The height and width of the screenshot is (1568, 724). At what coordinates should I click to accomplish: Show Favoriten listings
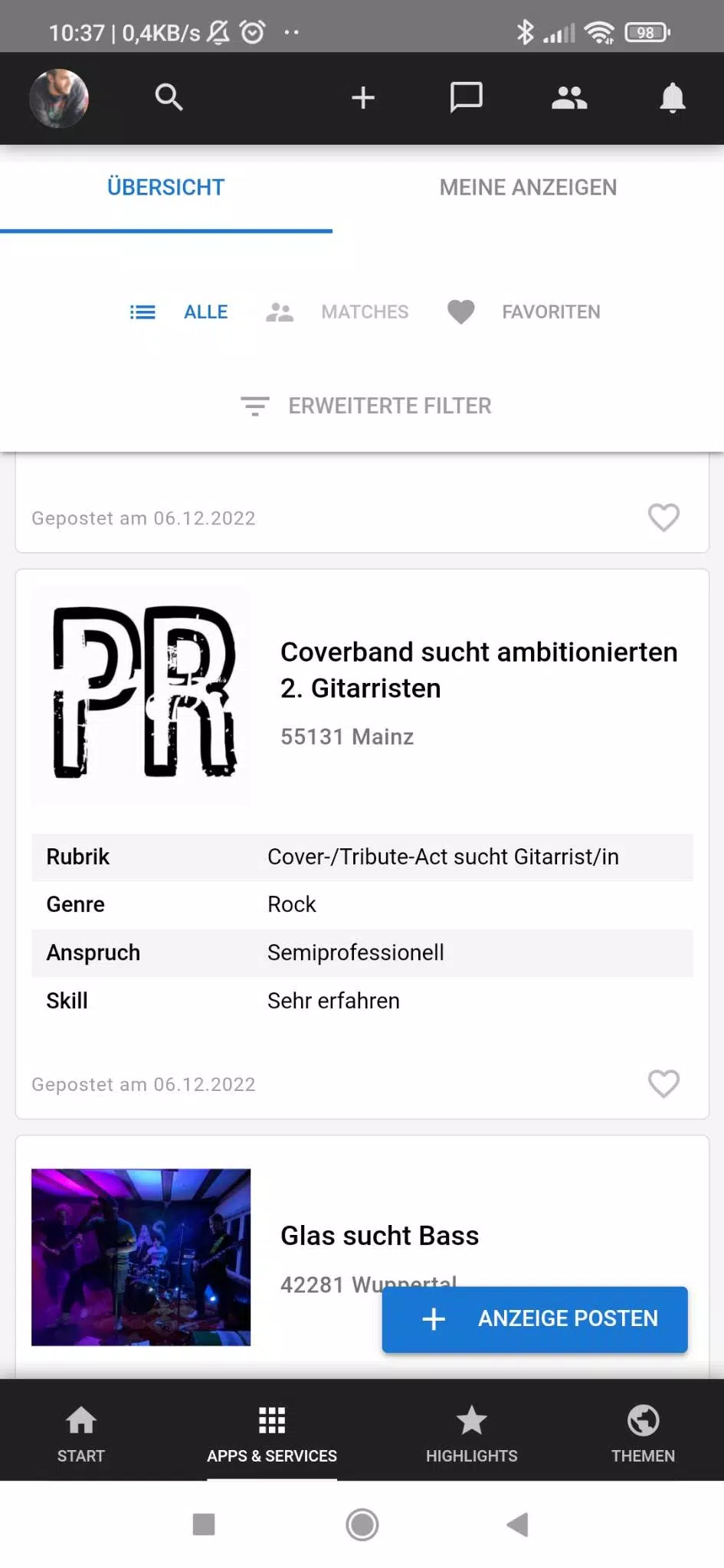tap(525, 312)
